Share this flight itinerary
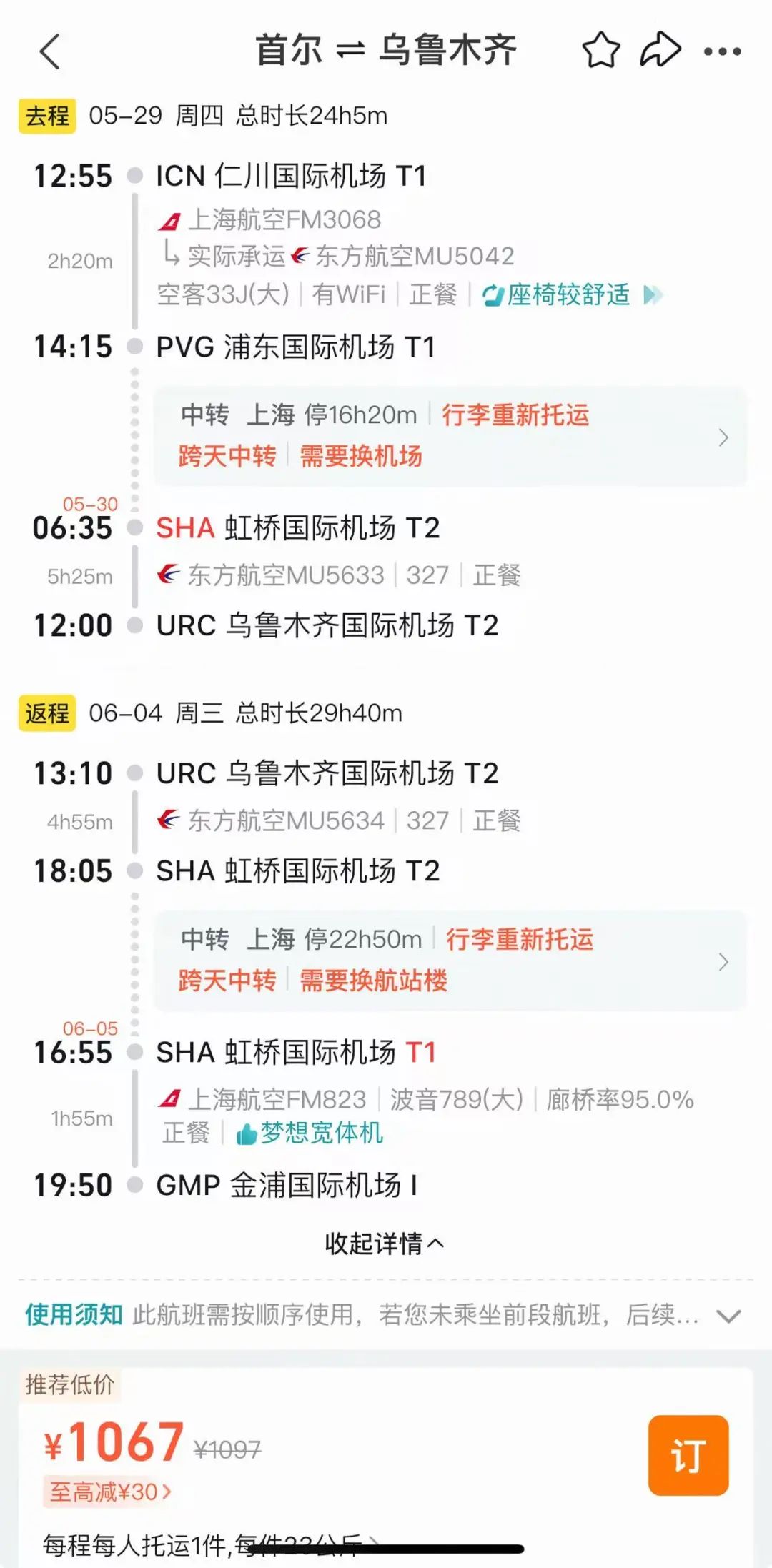The width and height of the screenshot is (772, 1568). 660,51
